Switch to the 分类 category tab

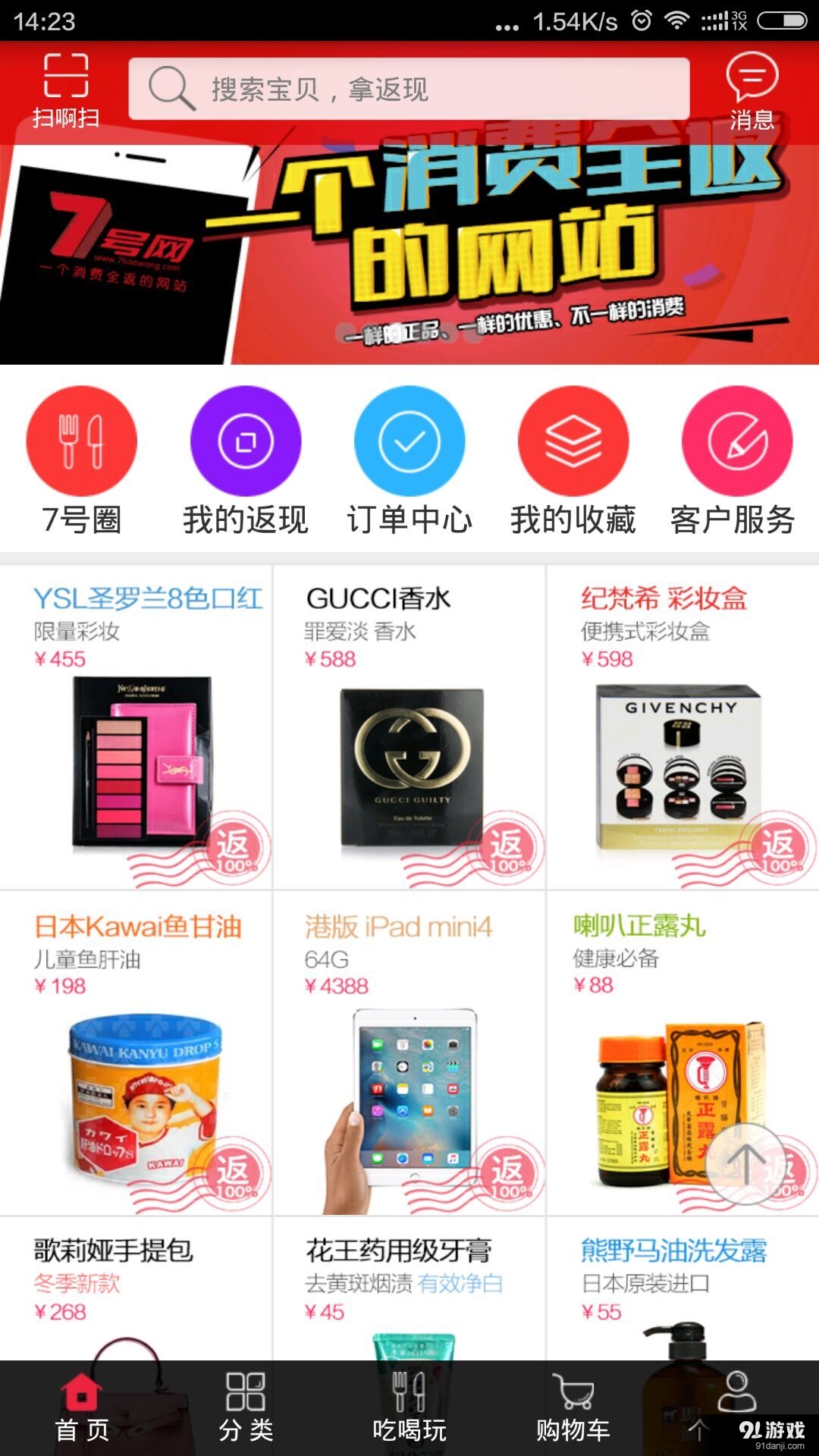(246, 1403)
